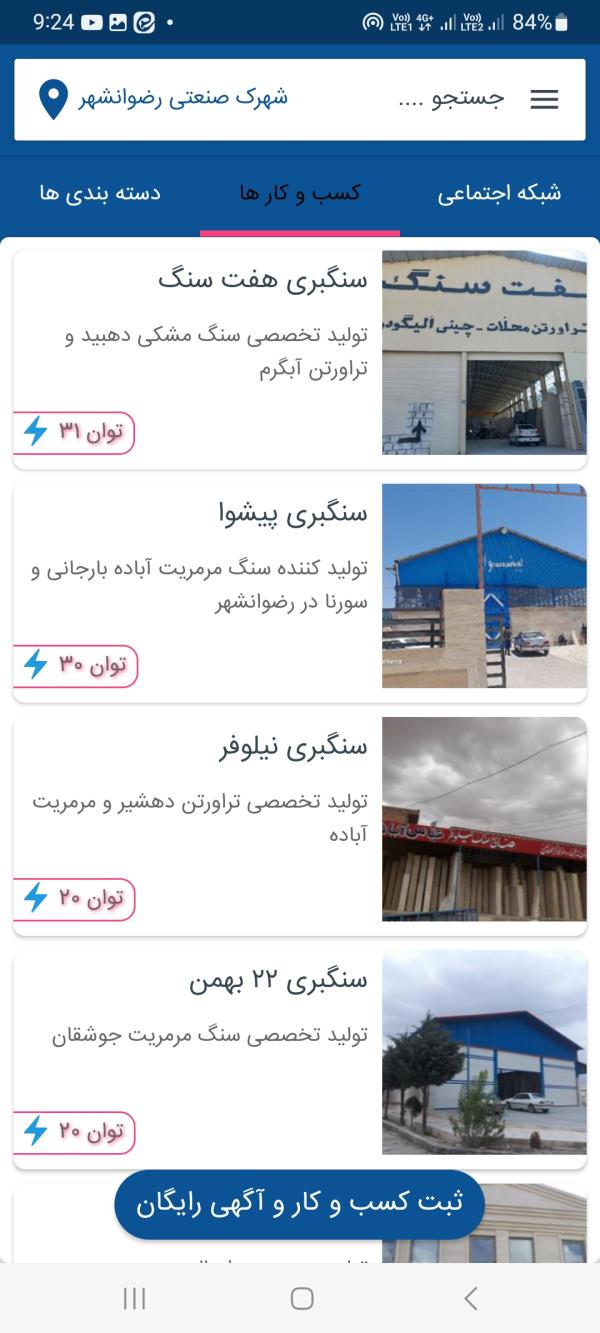
Task: Go back with the system back button
Action: [x=470, y=1298]
